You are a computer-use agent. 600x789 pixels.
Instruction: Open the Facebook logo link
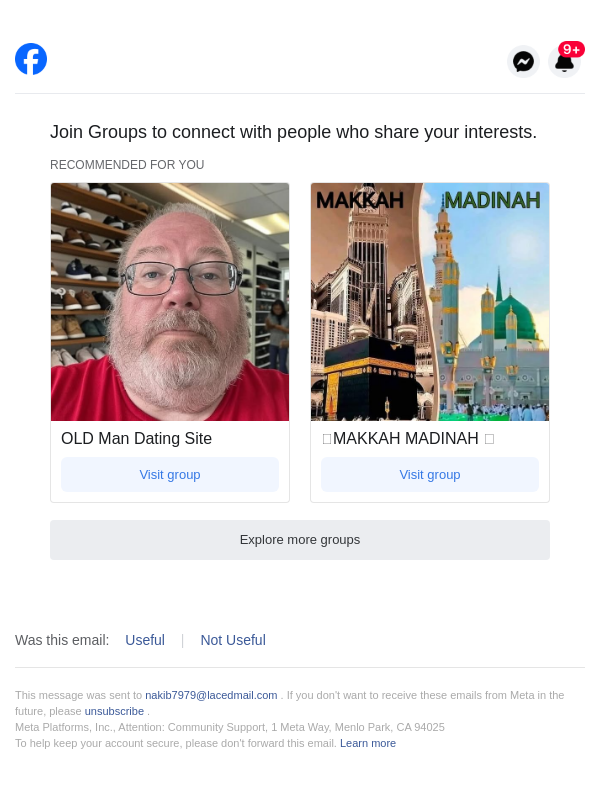pyautogui.click(x=31, y=59)
